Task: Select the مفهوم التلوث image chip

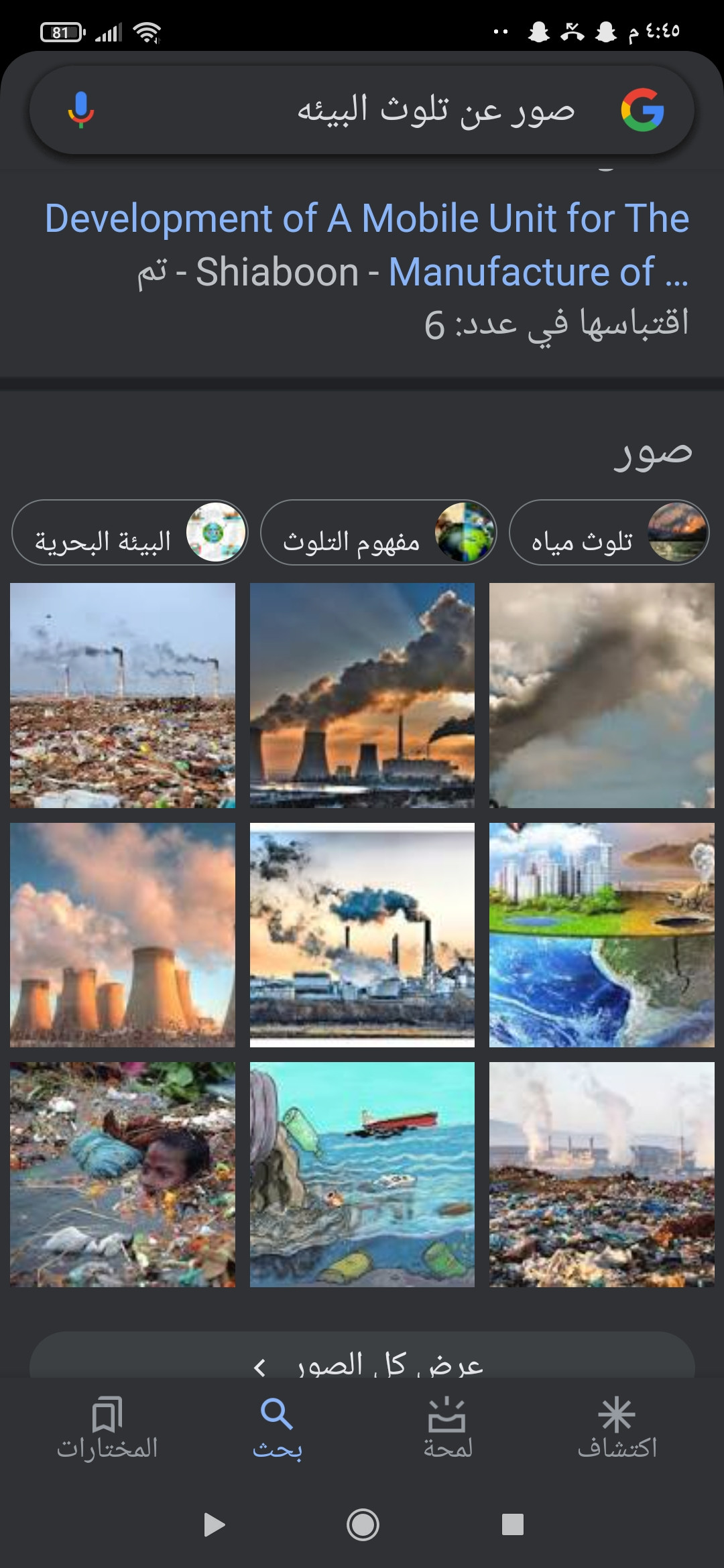Action: [x=378, y=533]
